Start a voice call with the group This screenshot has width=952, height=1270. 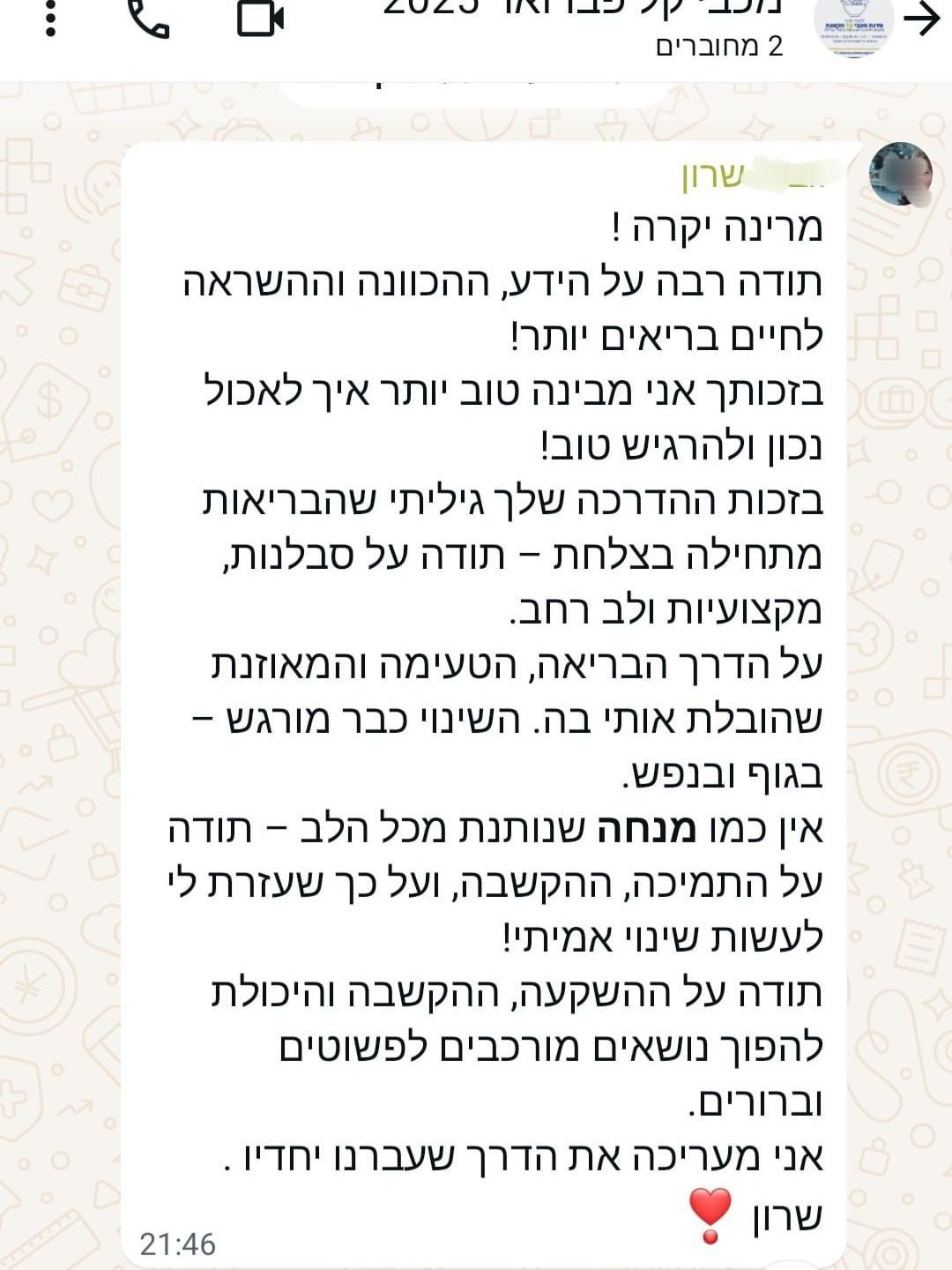(147, 19)
